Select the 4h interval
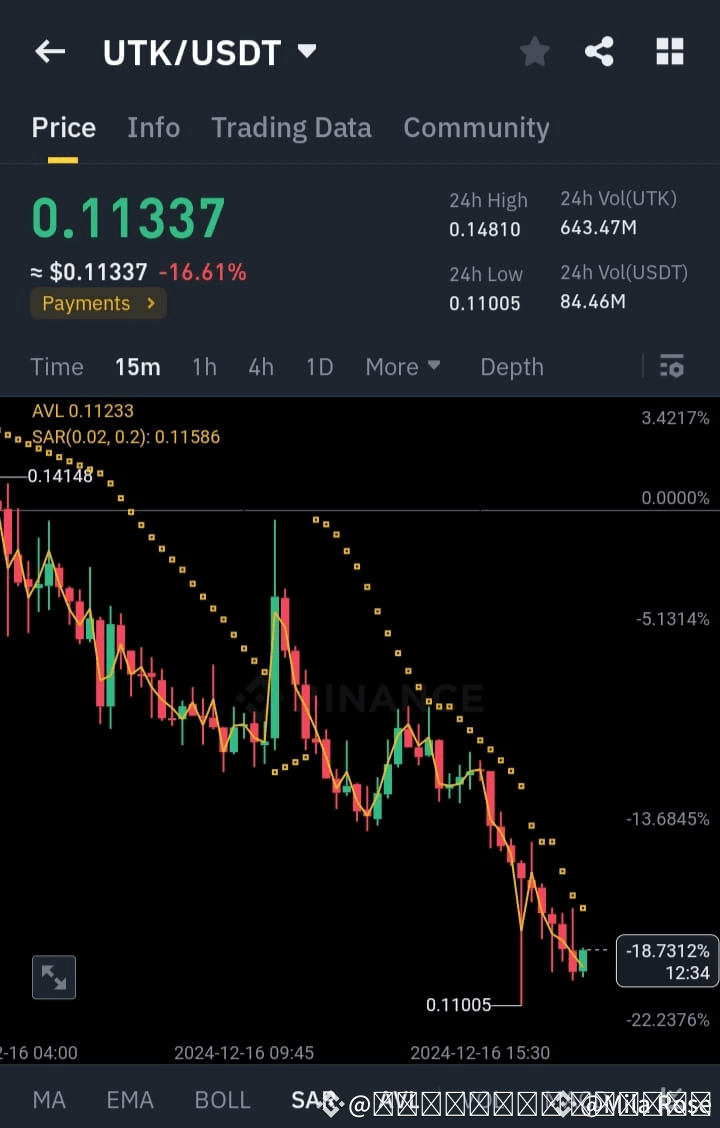Image resolution: width=720 pixels, height=1128 pixels. click(260, 367)
